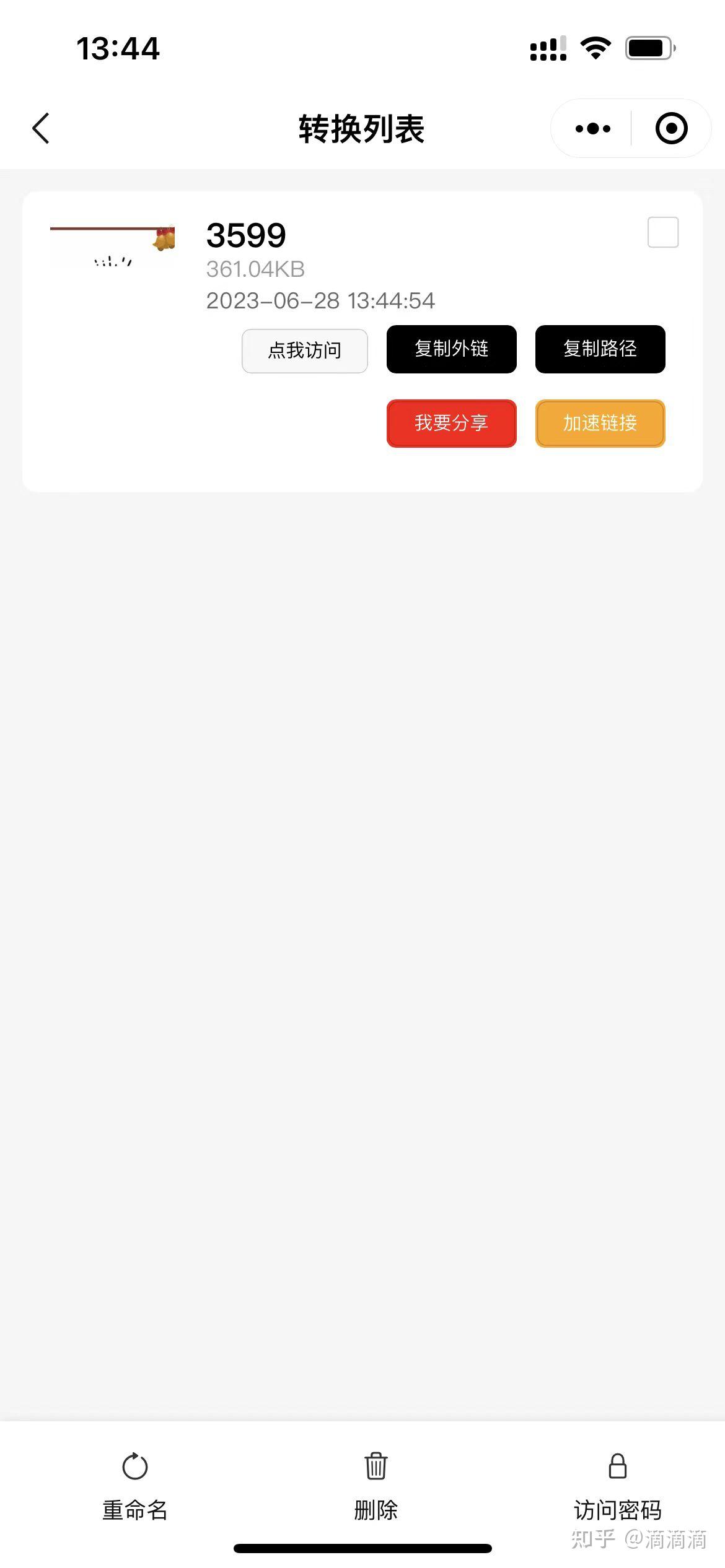This screenshot has height=1568, width=725.
Task: Tap the 加速链接 button
Action: (600, 424)
